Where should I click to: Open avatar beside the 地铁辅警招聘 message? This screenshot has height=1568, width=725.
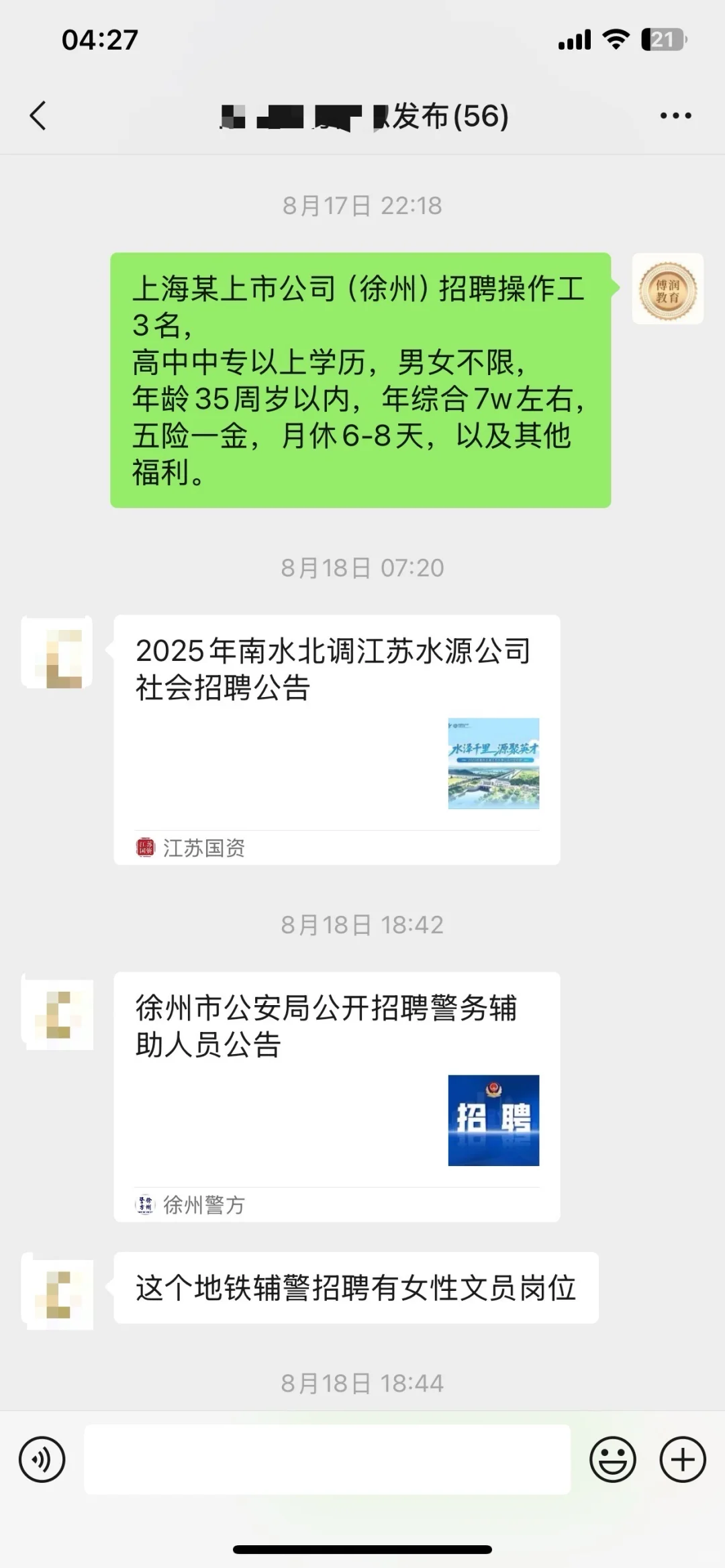[x=58, y=1290]
